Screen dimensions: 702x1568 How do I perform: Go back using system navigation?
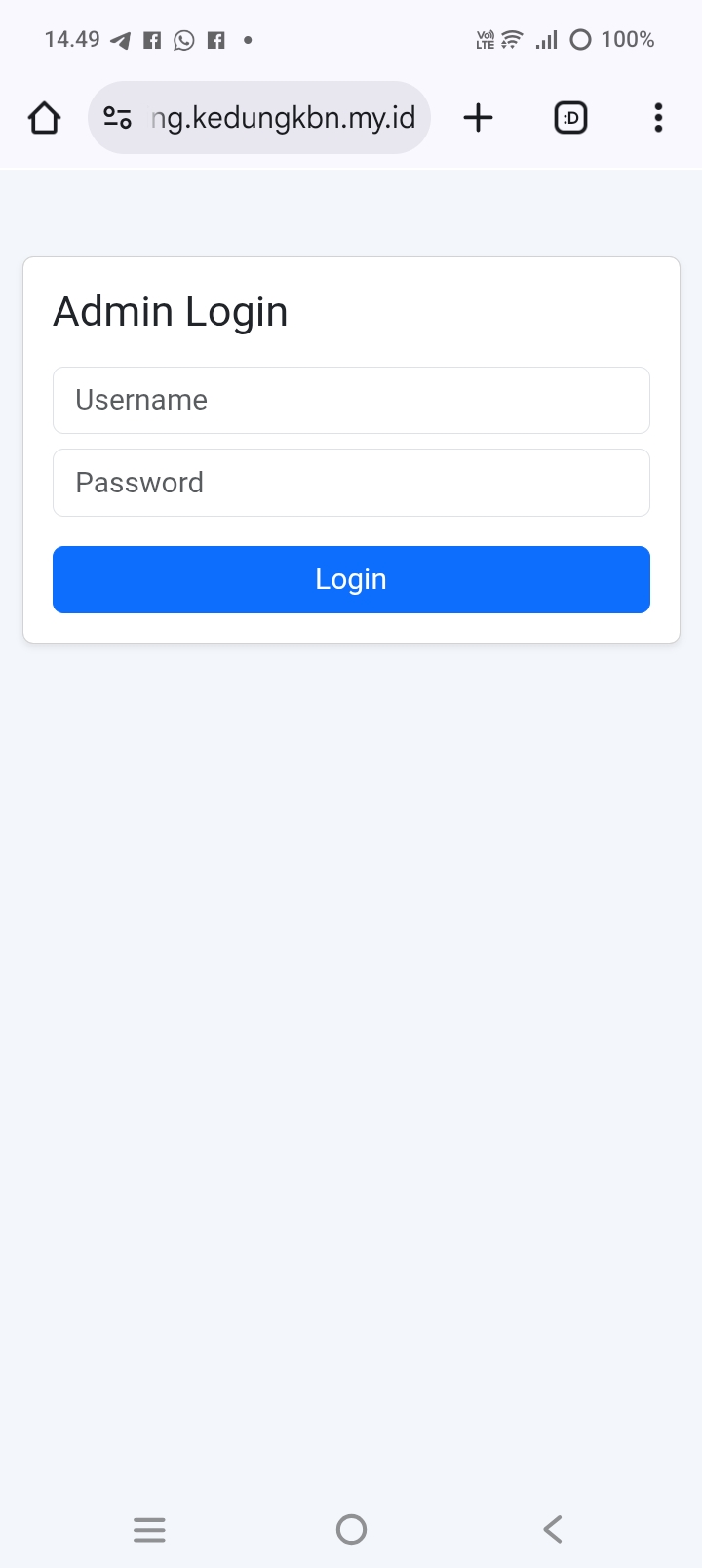tap(553, 1529)
